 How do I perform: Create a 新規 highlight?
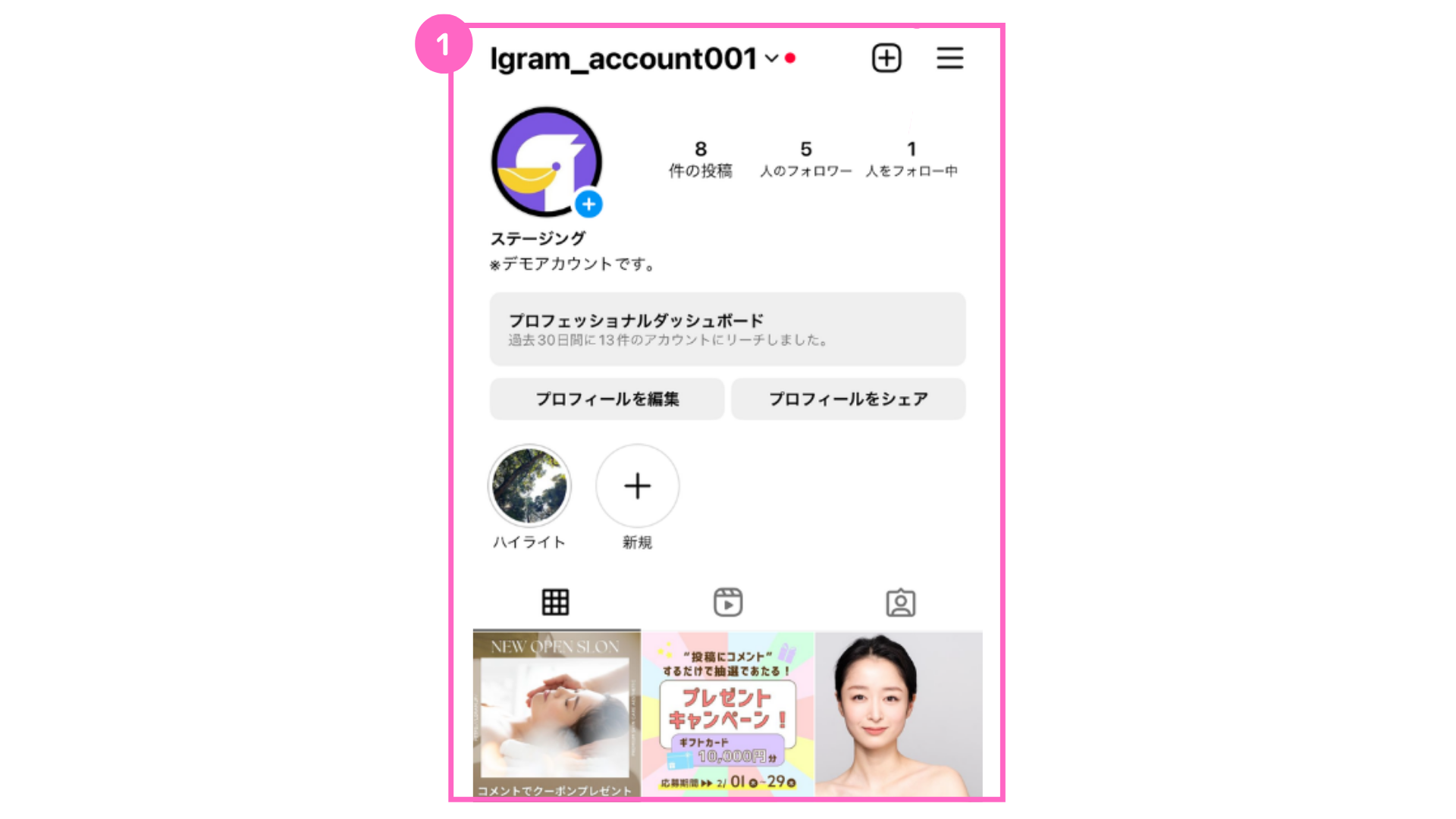[637, 486]
